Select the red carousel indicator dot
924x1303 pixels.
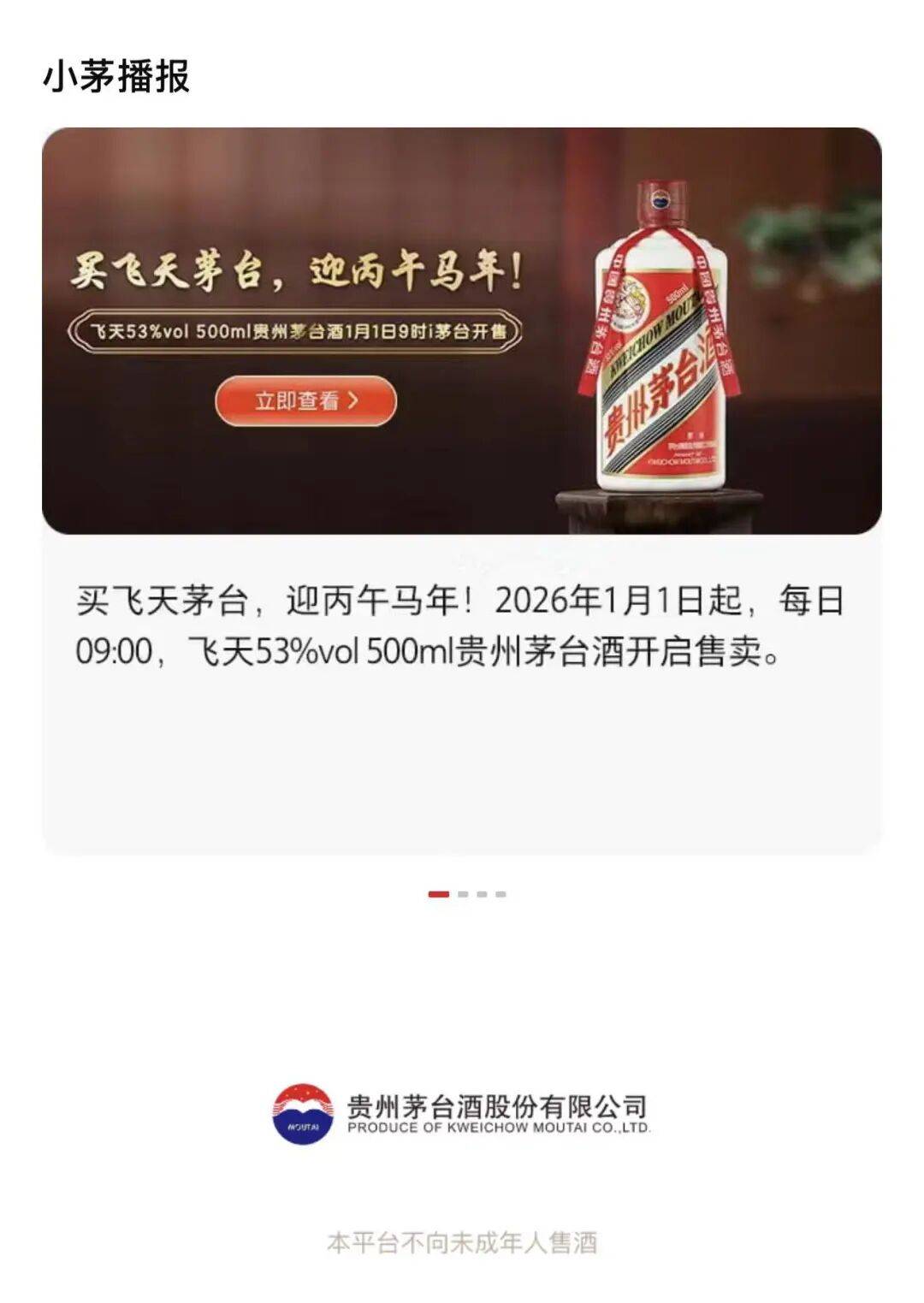pyautogui.click(x=438, y=894)
